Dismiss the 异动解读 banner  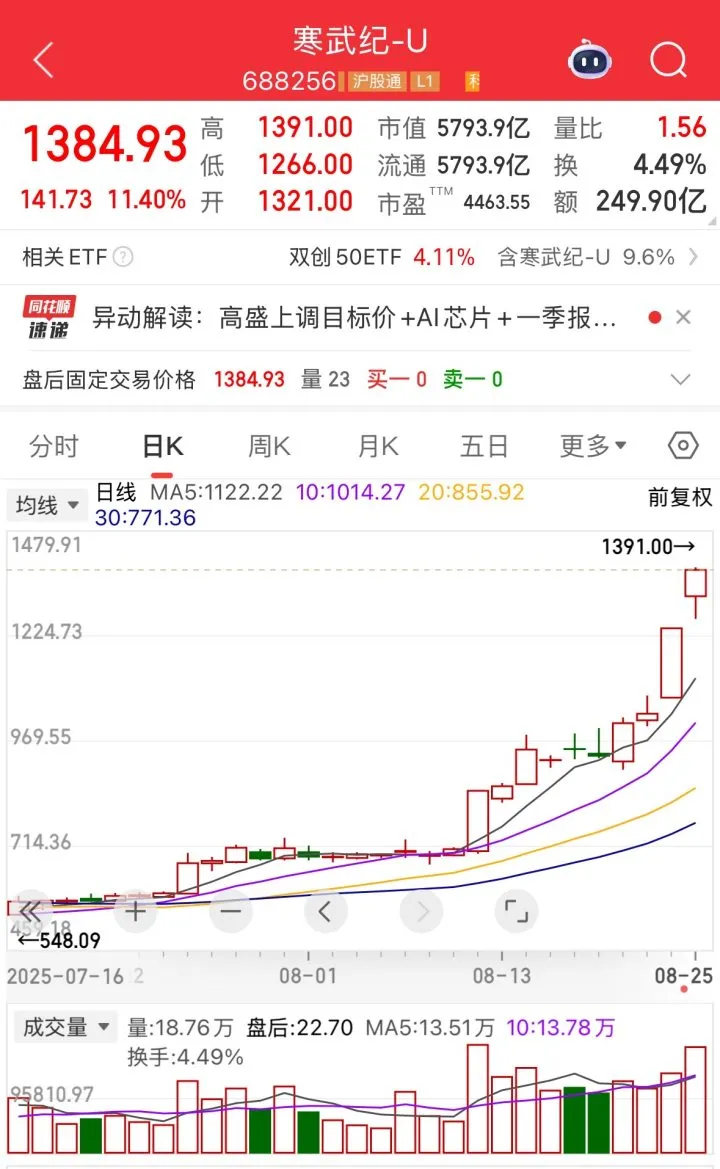684,318
